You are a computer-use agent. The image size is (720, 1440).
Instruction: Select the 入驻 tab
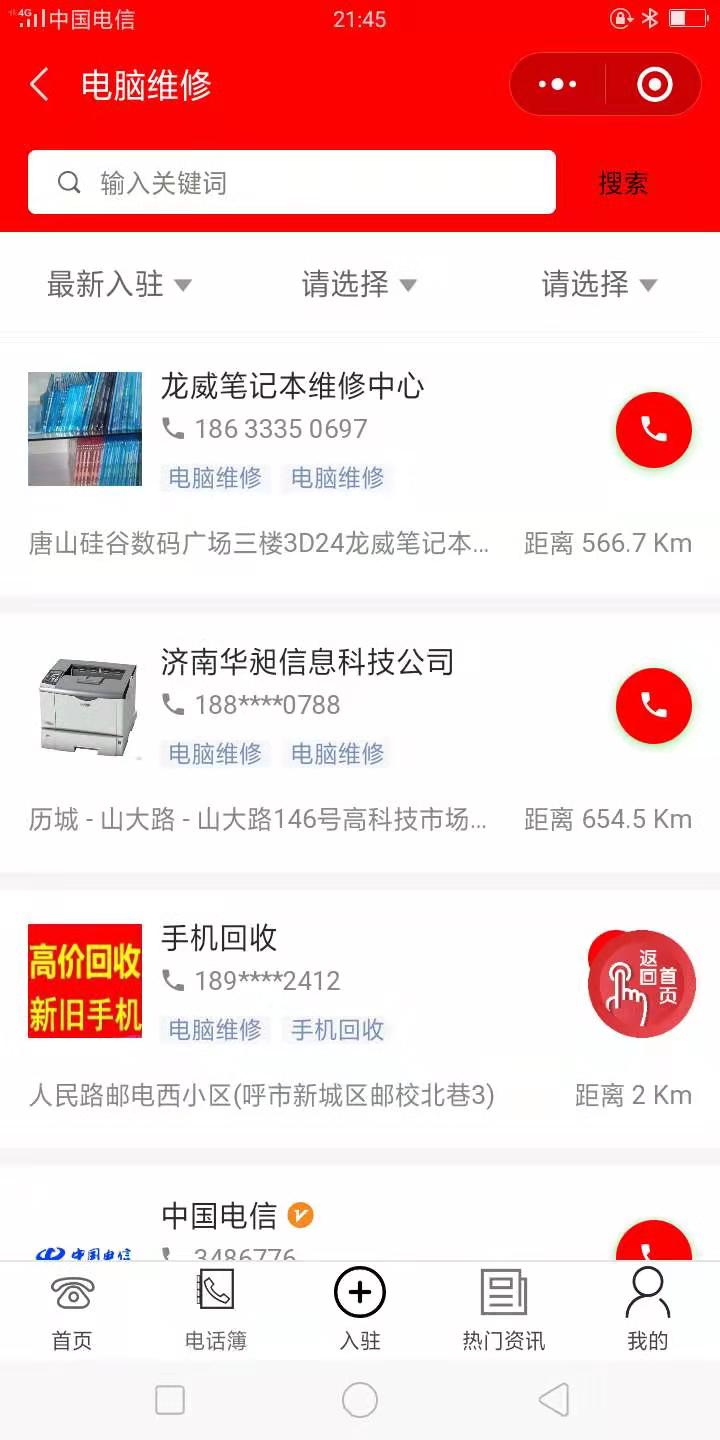tap(360, 1310)
